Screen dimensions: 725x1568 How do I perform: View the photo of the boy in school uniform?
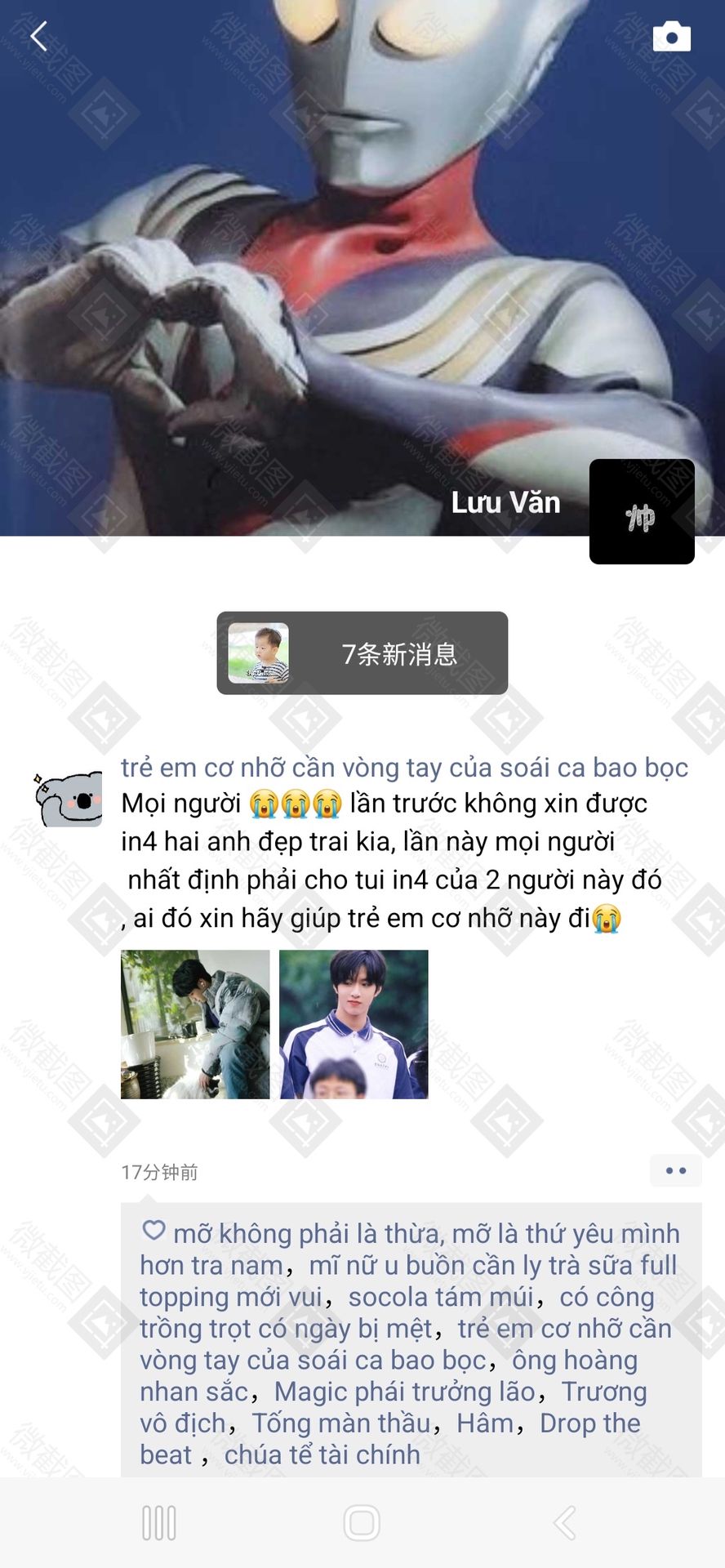(x=354, y=1024)
